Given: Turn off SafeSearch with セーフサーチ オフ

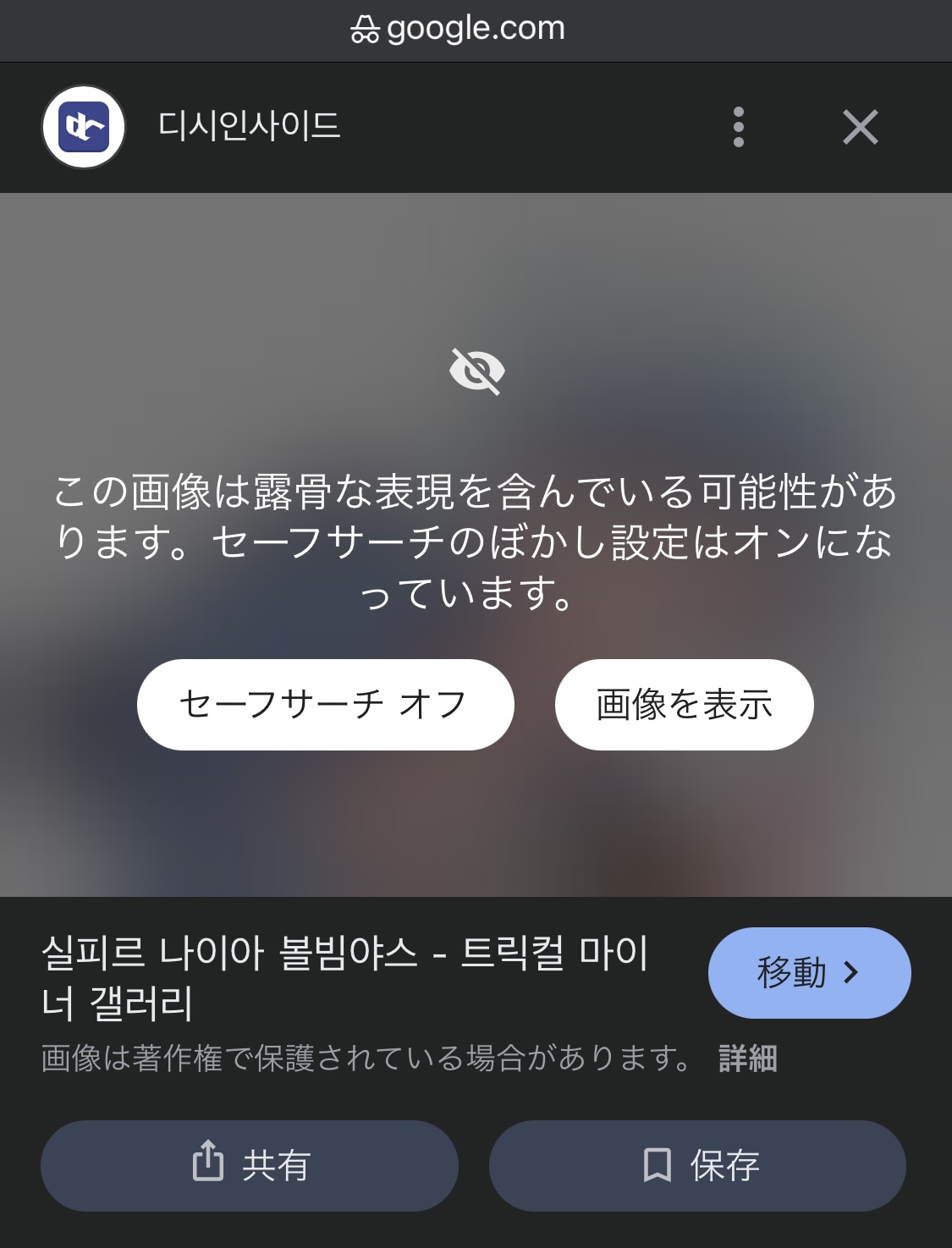Looking at the screenshot, I should point(325,705).
